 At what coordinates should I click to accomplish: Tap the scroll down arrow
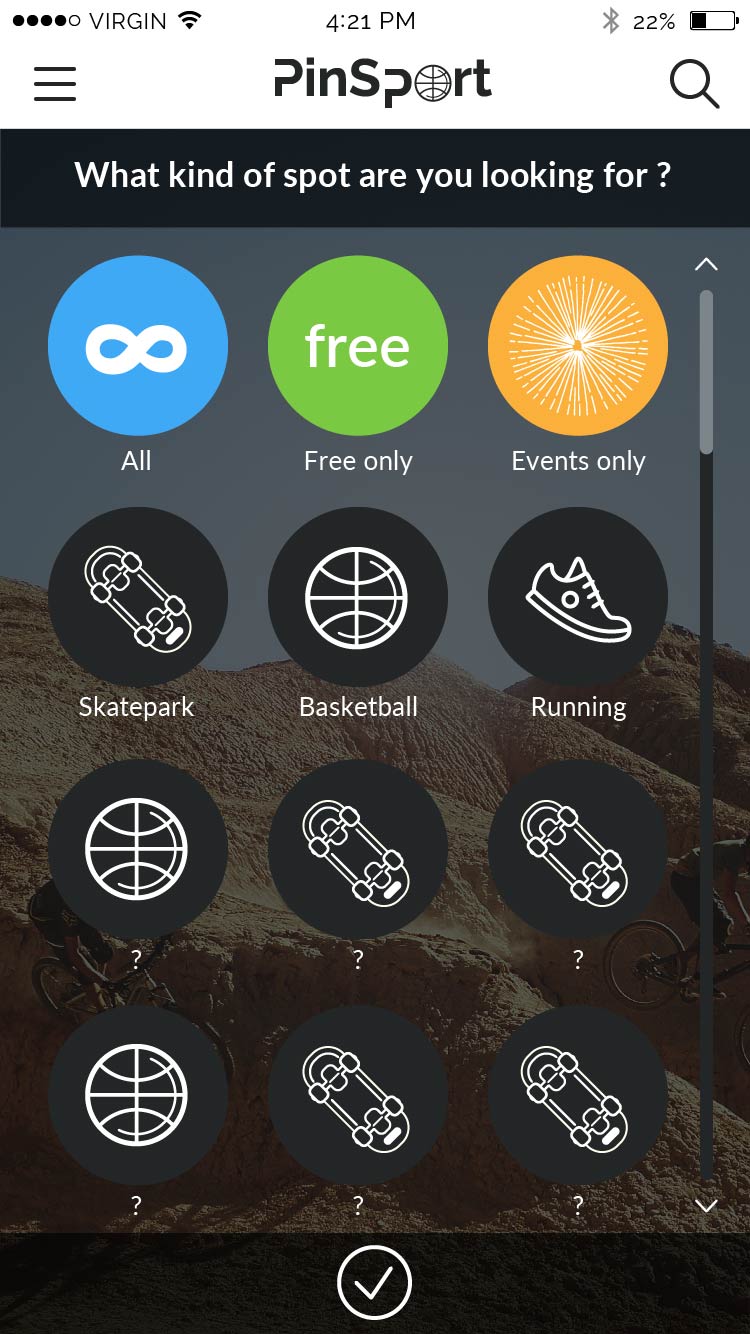(x=706, y=1206)
